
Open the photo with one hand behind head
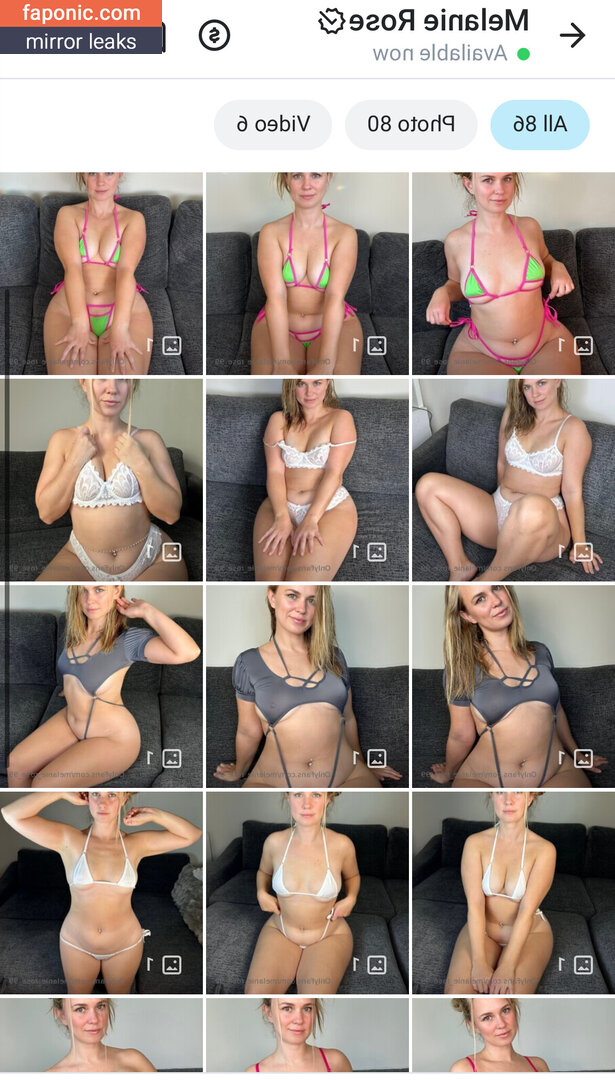coord(101,686)
